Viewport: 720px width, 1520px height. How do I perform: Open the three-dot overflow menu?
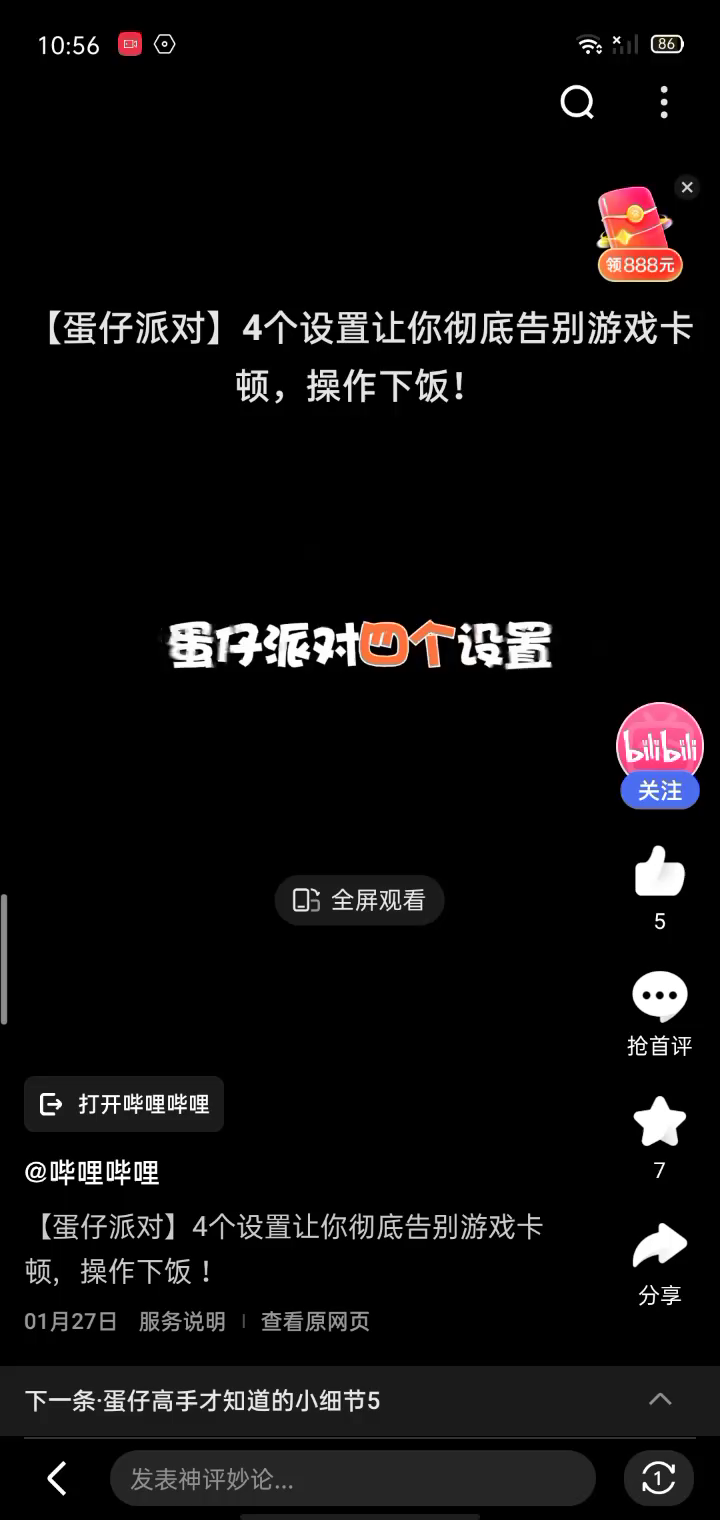click(664, 101)
